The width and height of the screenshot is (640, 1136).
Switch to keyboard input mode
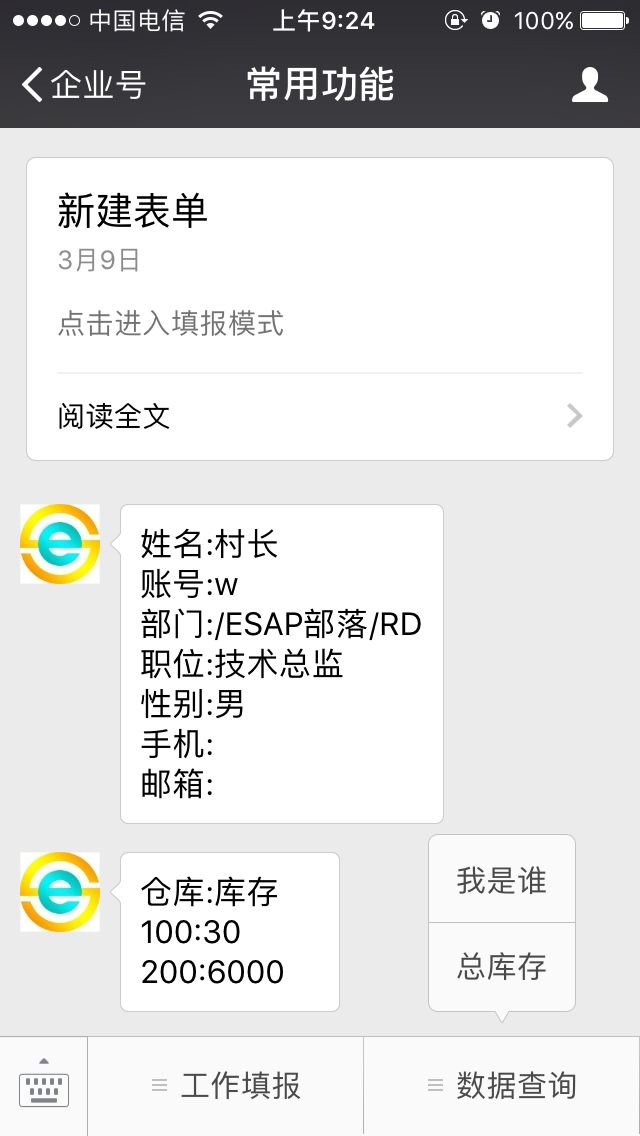point(43,1085)
